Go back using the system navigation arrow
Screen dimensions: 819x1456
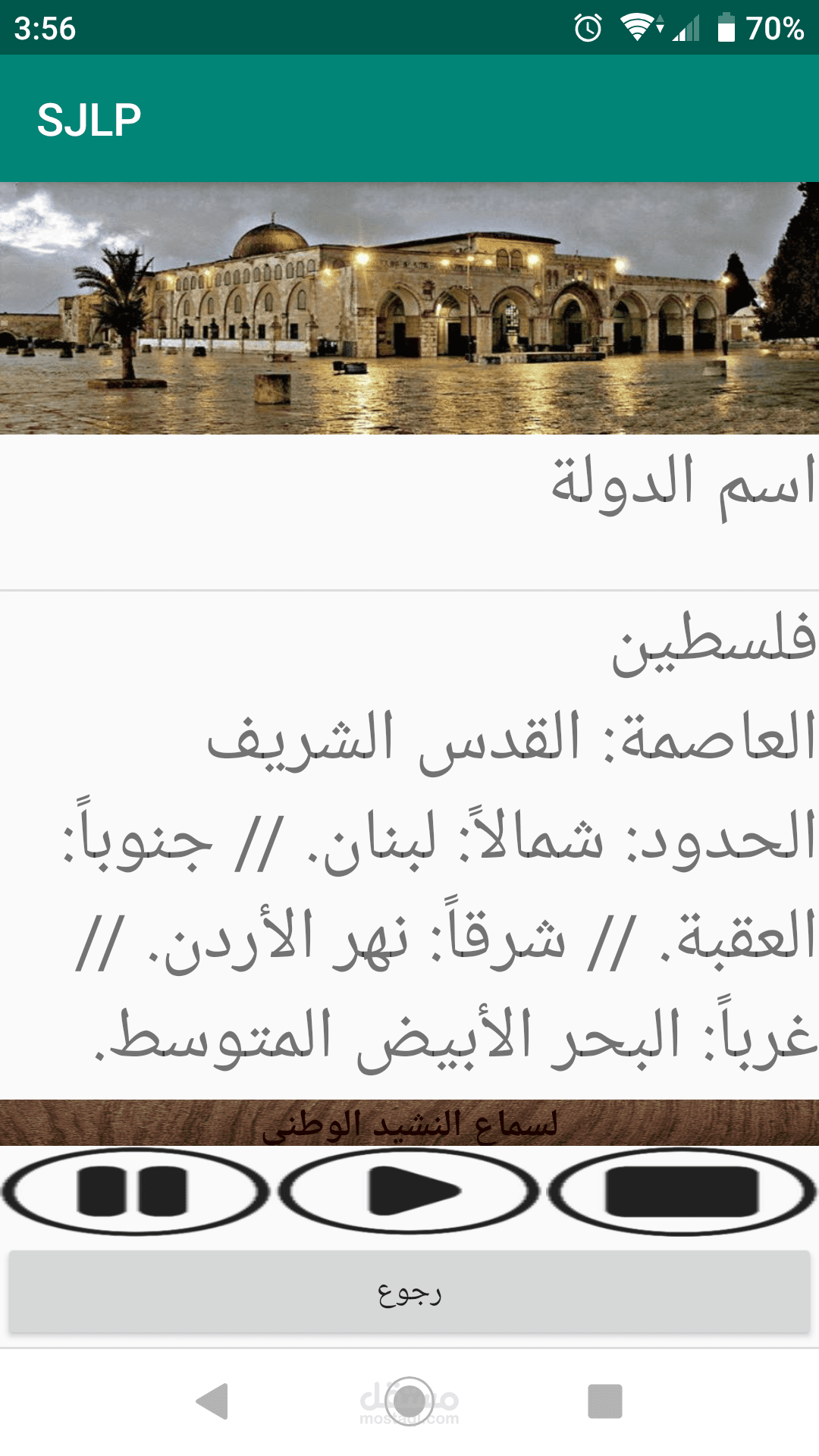pos(213,1401)
